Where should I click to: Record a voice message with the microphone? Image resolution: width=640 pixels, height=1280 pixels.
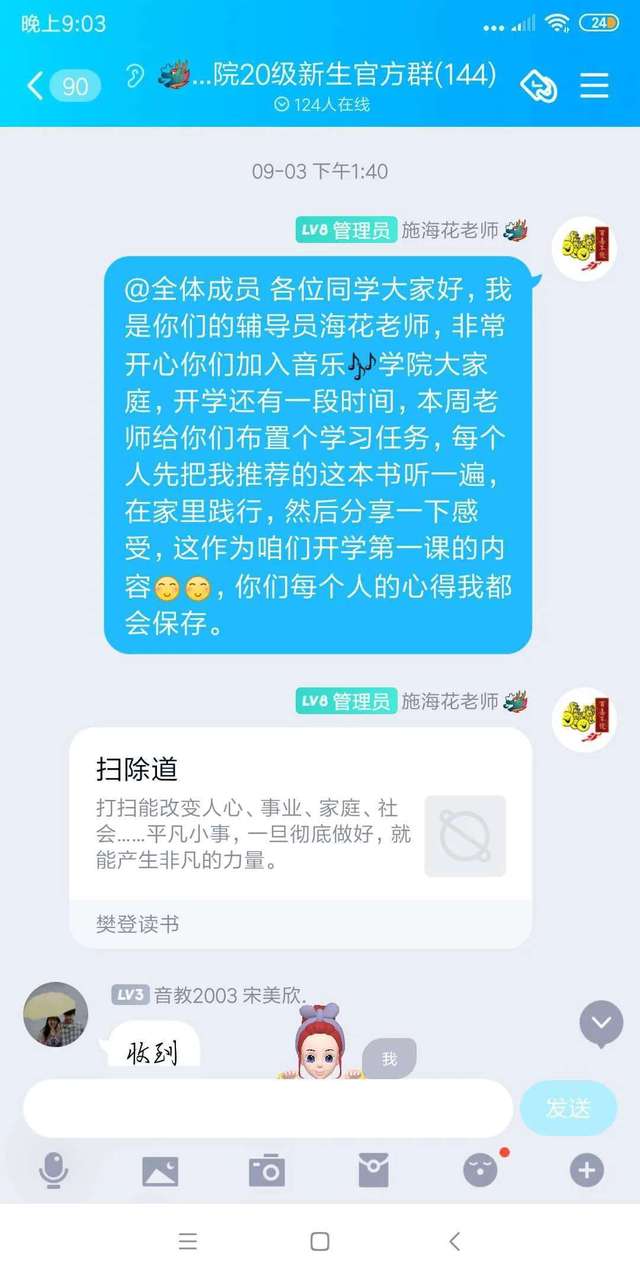(53, 1170)
